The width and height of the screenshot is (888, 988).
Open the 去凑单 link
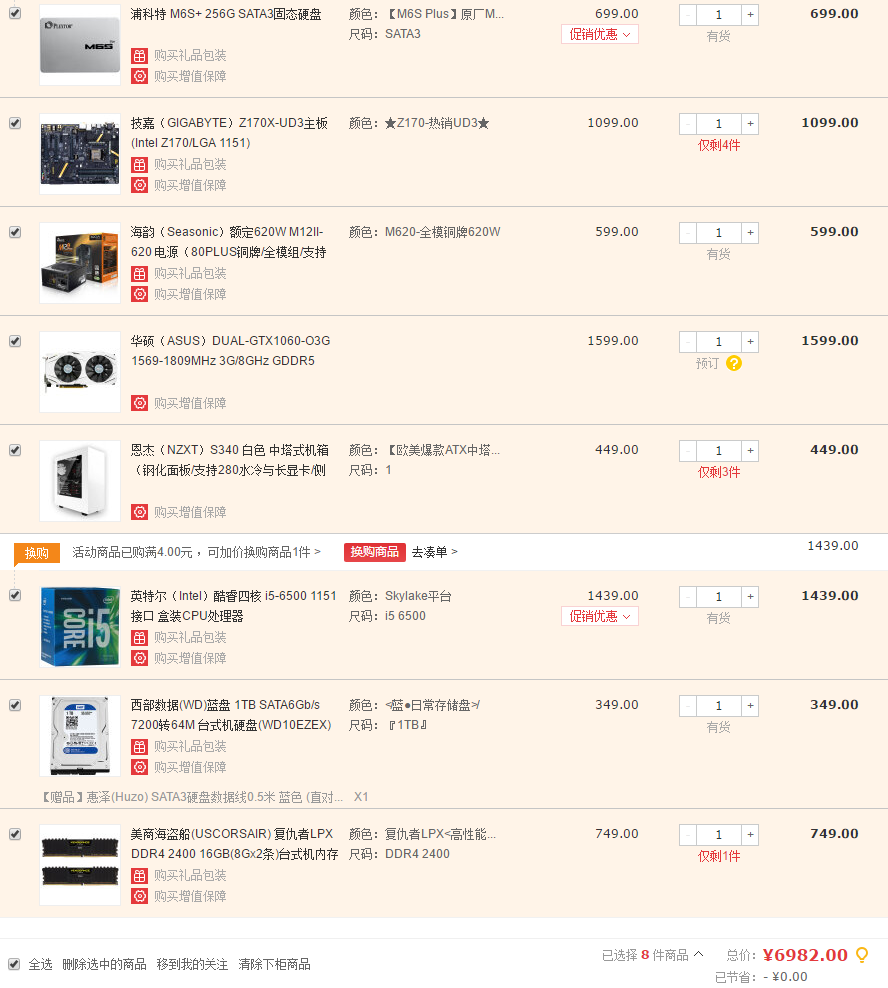coord(430,551)
